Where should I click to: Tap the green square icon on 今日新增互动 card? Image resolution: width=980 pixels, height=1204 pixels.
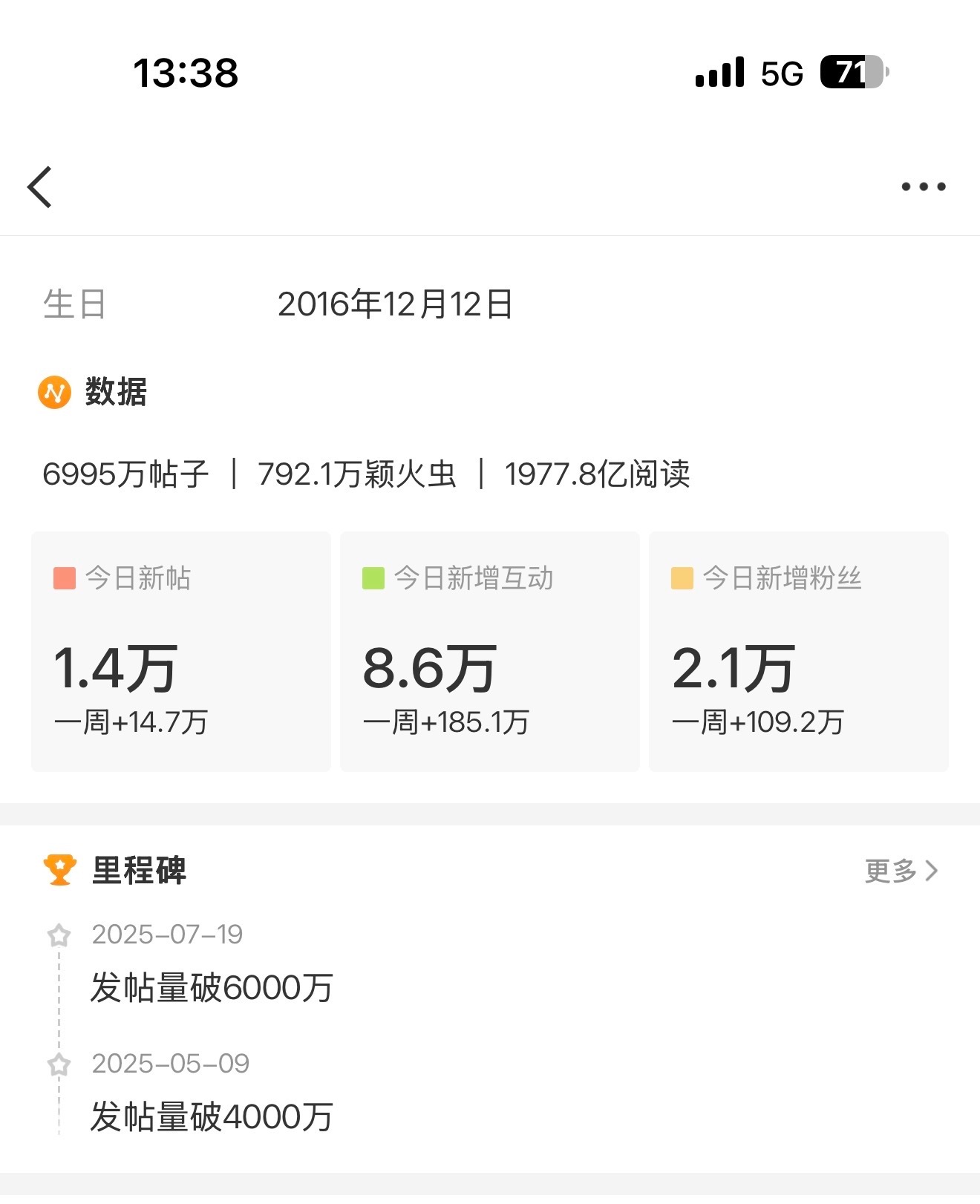click(x=375, y=578)
